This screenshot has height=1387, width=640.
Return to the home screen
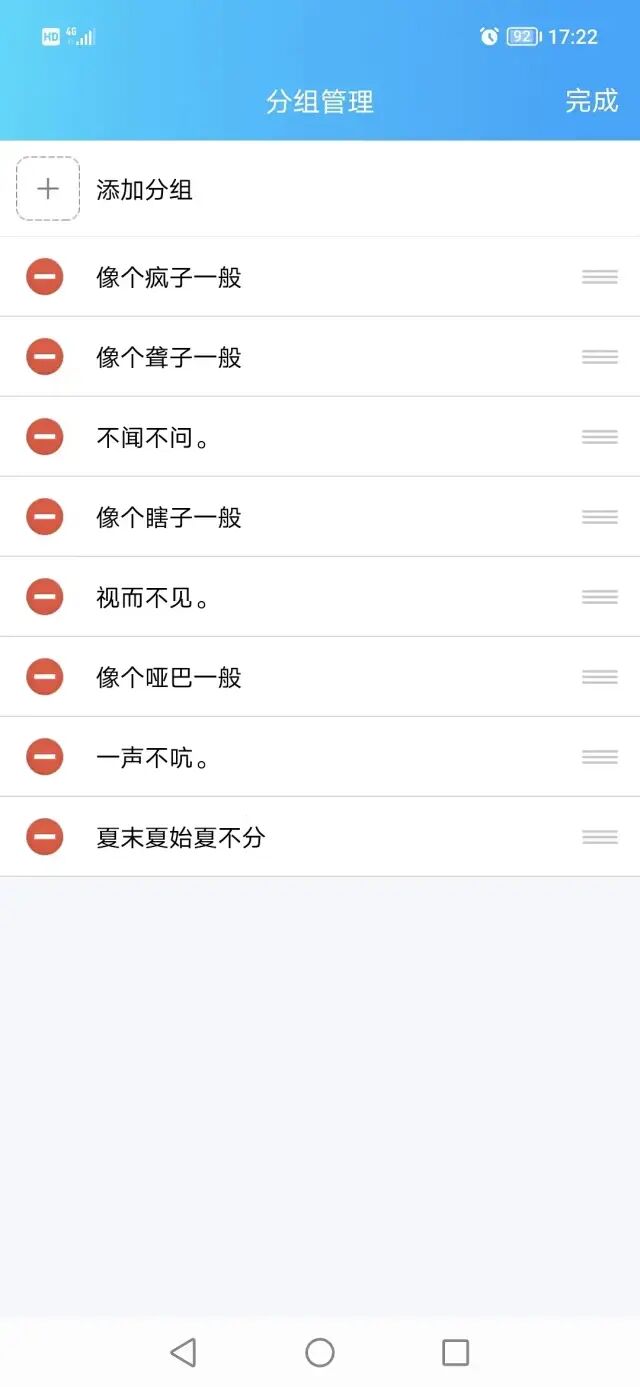coord(320,1352)
